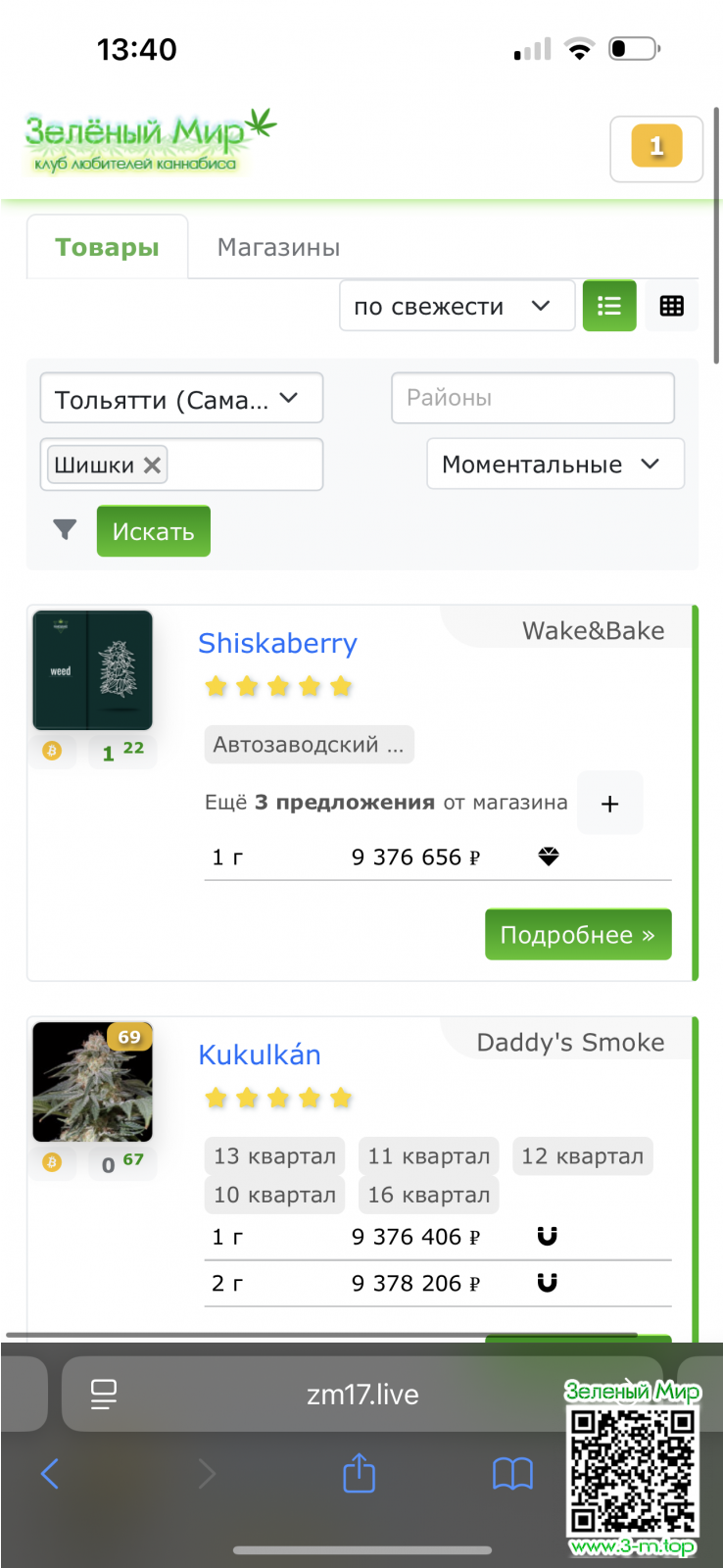Viewport: 723px width, 1568px height.
Task: Tap the Районы input field
Action: click(532, 398)
